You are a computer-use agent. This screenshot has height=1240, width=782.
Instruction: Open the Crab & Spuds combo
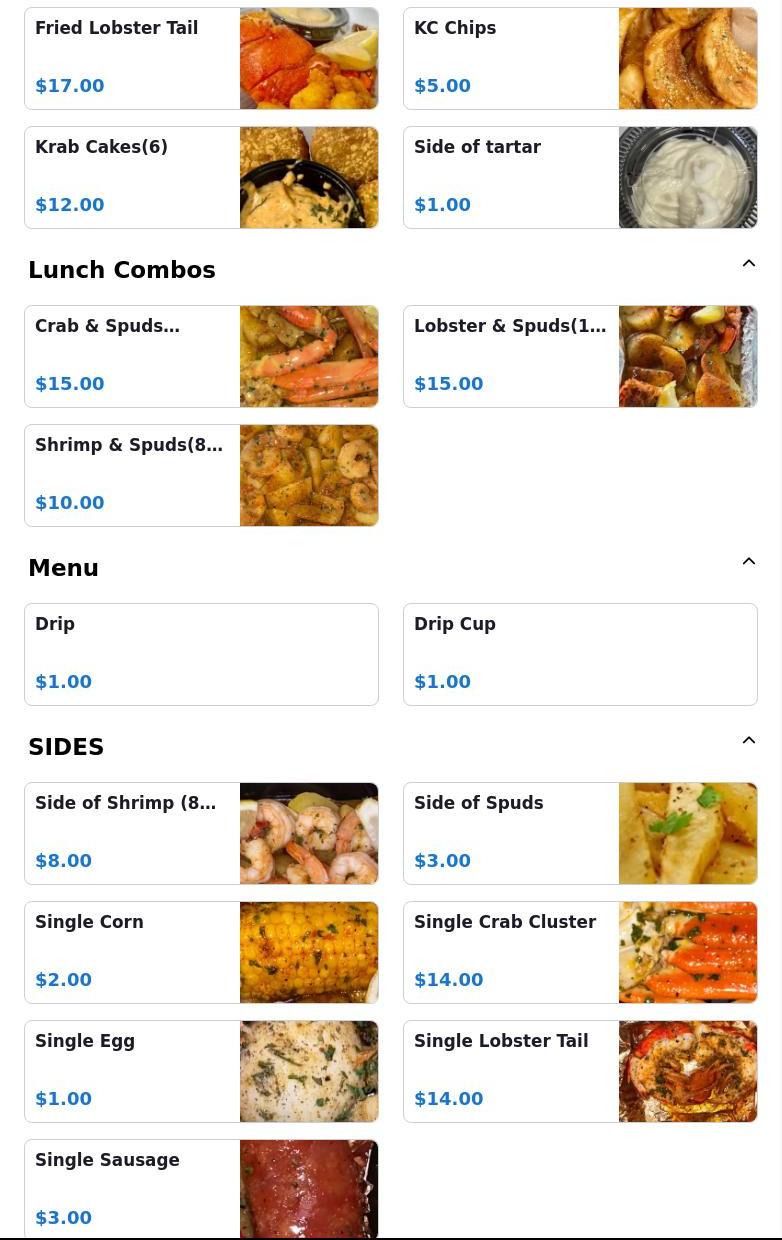coord(201,356)
